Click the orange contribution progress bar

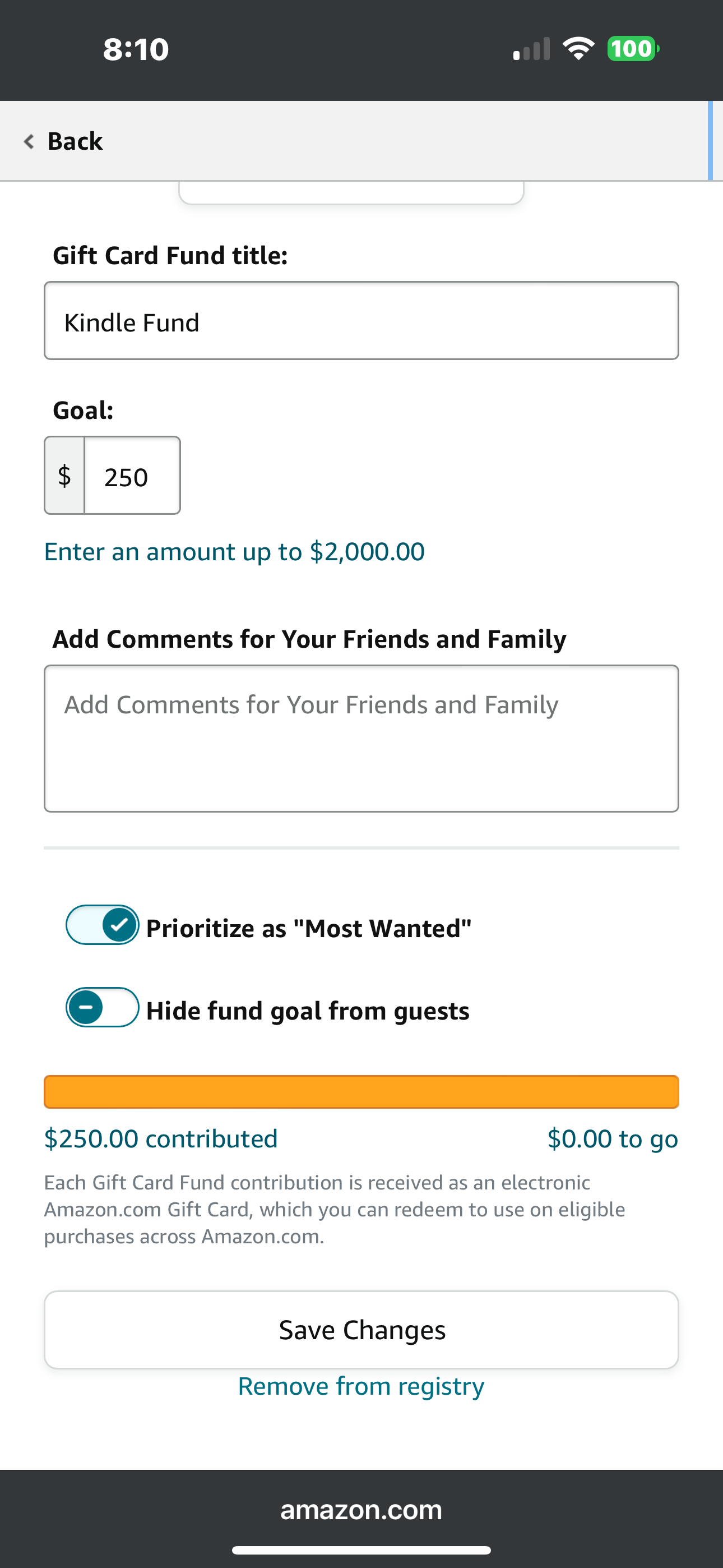(361, 1091)
